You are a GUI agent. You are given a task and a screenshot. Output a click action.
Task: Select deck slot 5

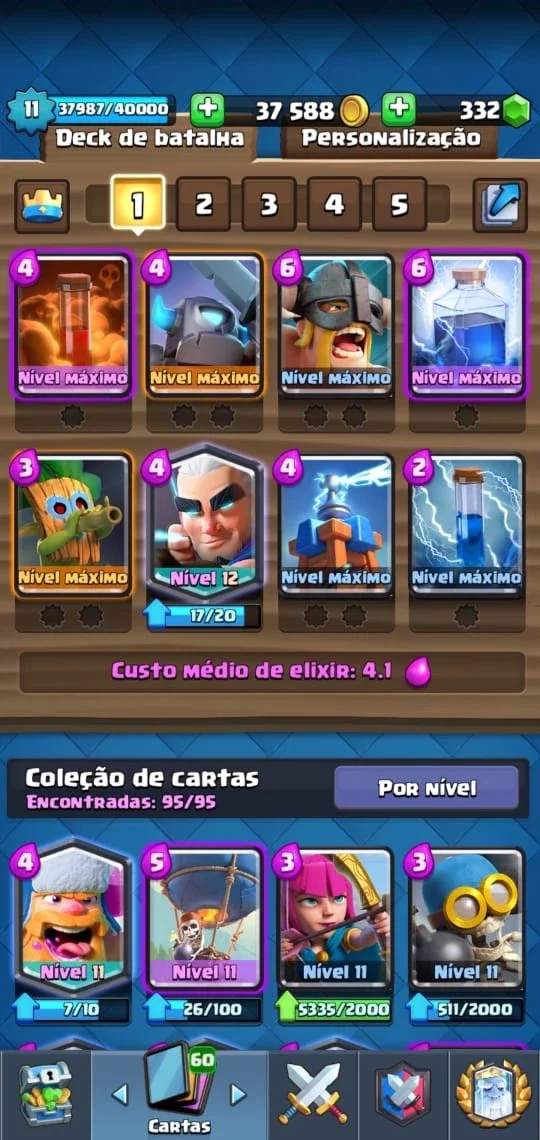[x=400, y=205]
